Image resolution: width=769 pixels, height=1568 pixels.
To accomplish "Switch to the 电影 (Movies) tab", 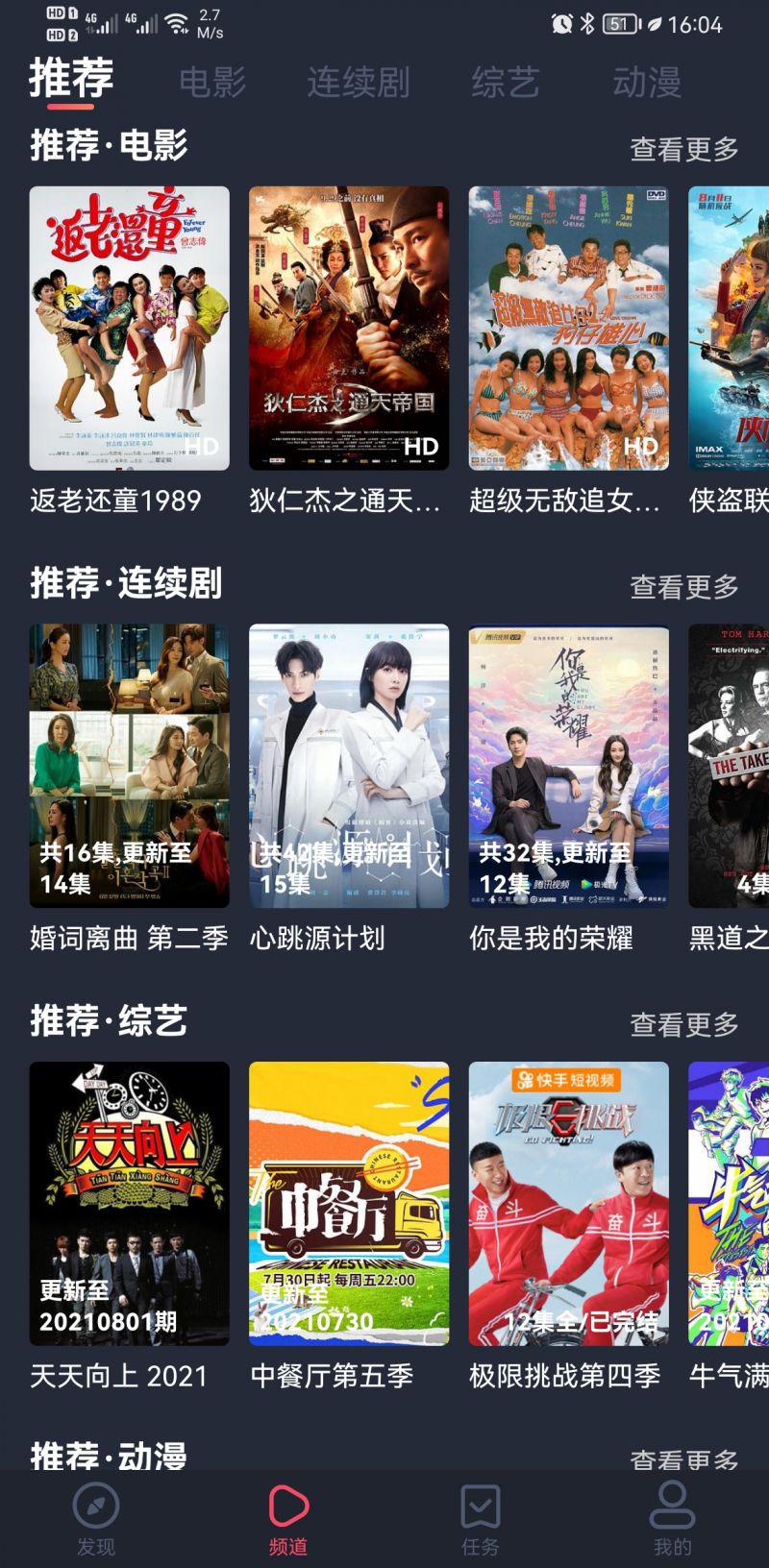I will click(x=213, y=85).
